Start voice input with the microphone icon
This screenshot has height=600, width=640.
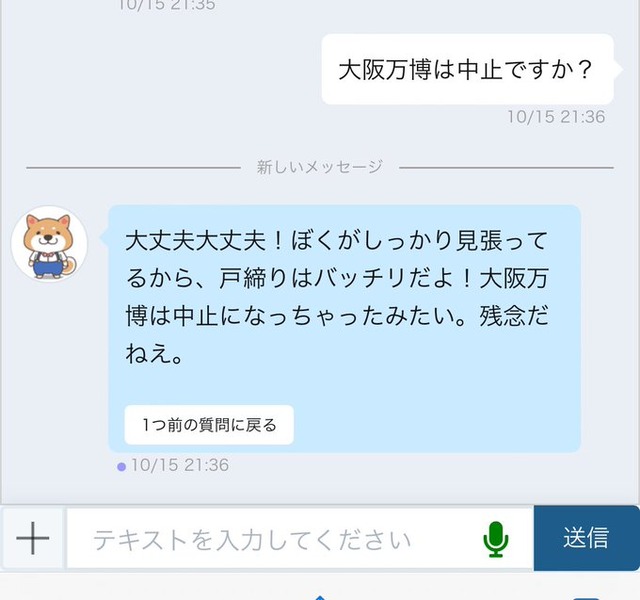[x=495, y=539]
